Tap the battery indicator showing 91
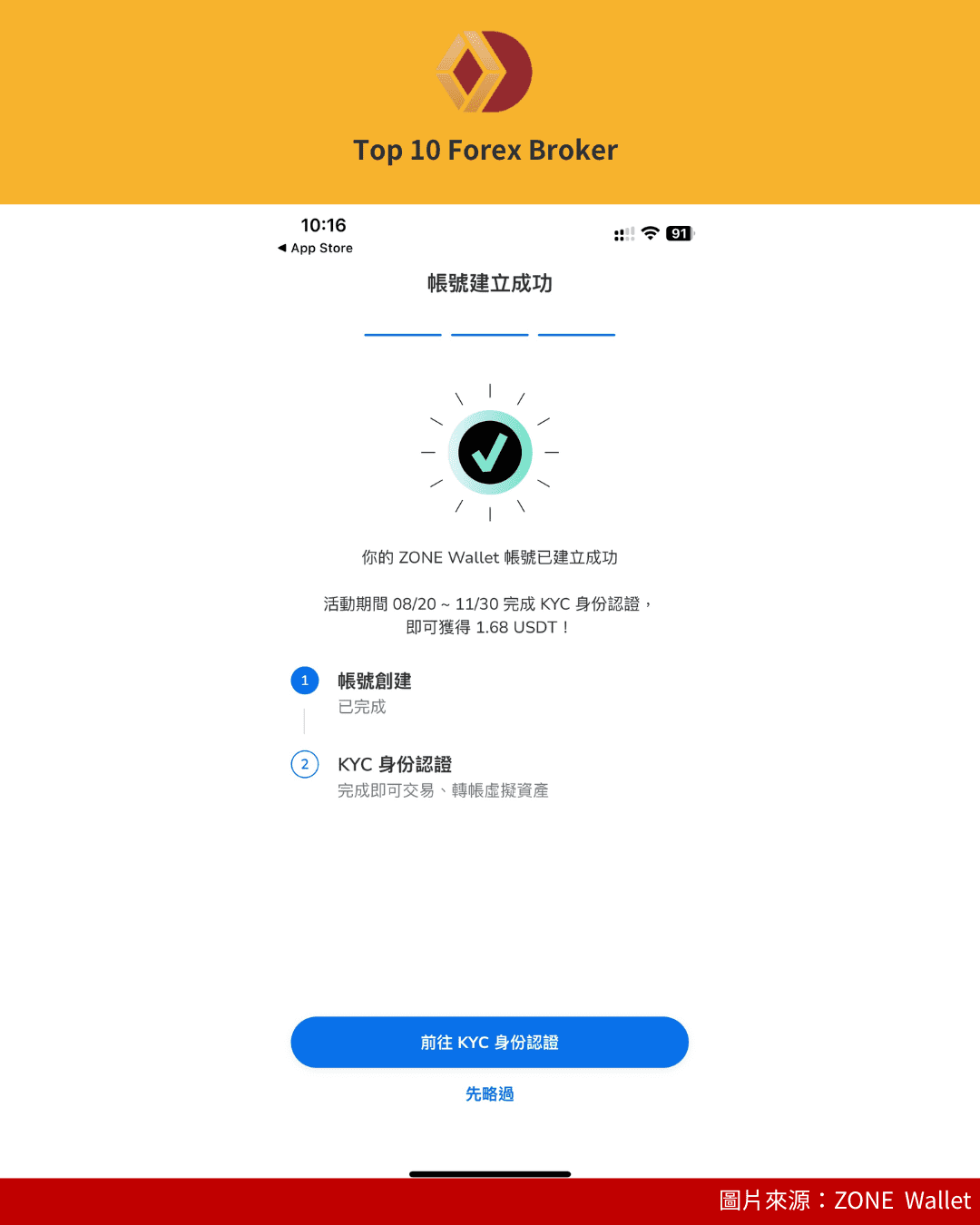The width and height of the screenshot is (980, 1225). 679,233
